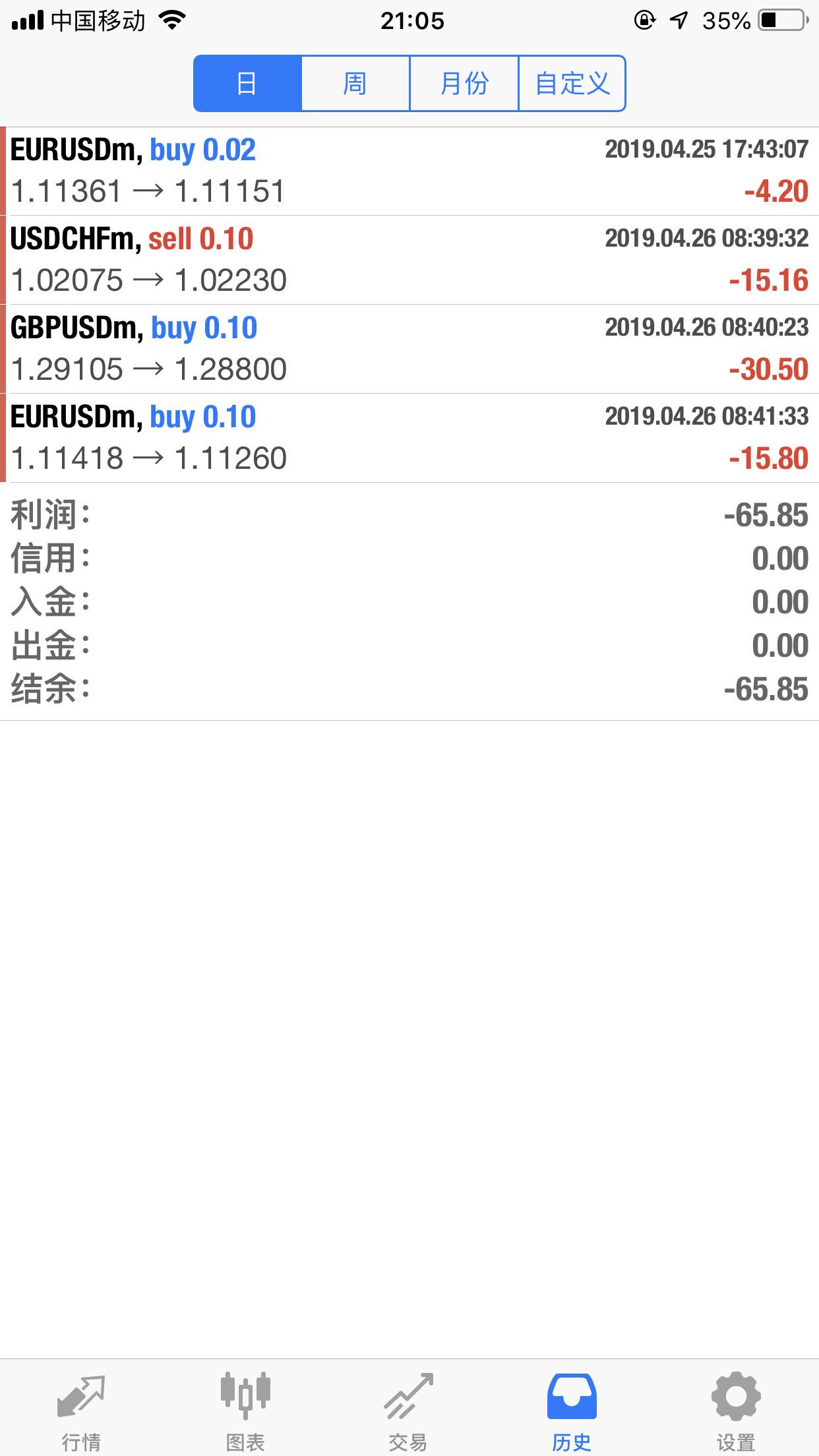
Task: Choose the 自定义 custom period
Action: (572, 84)
